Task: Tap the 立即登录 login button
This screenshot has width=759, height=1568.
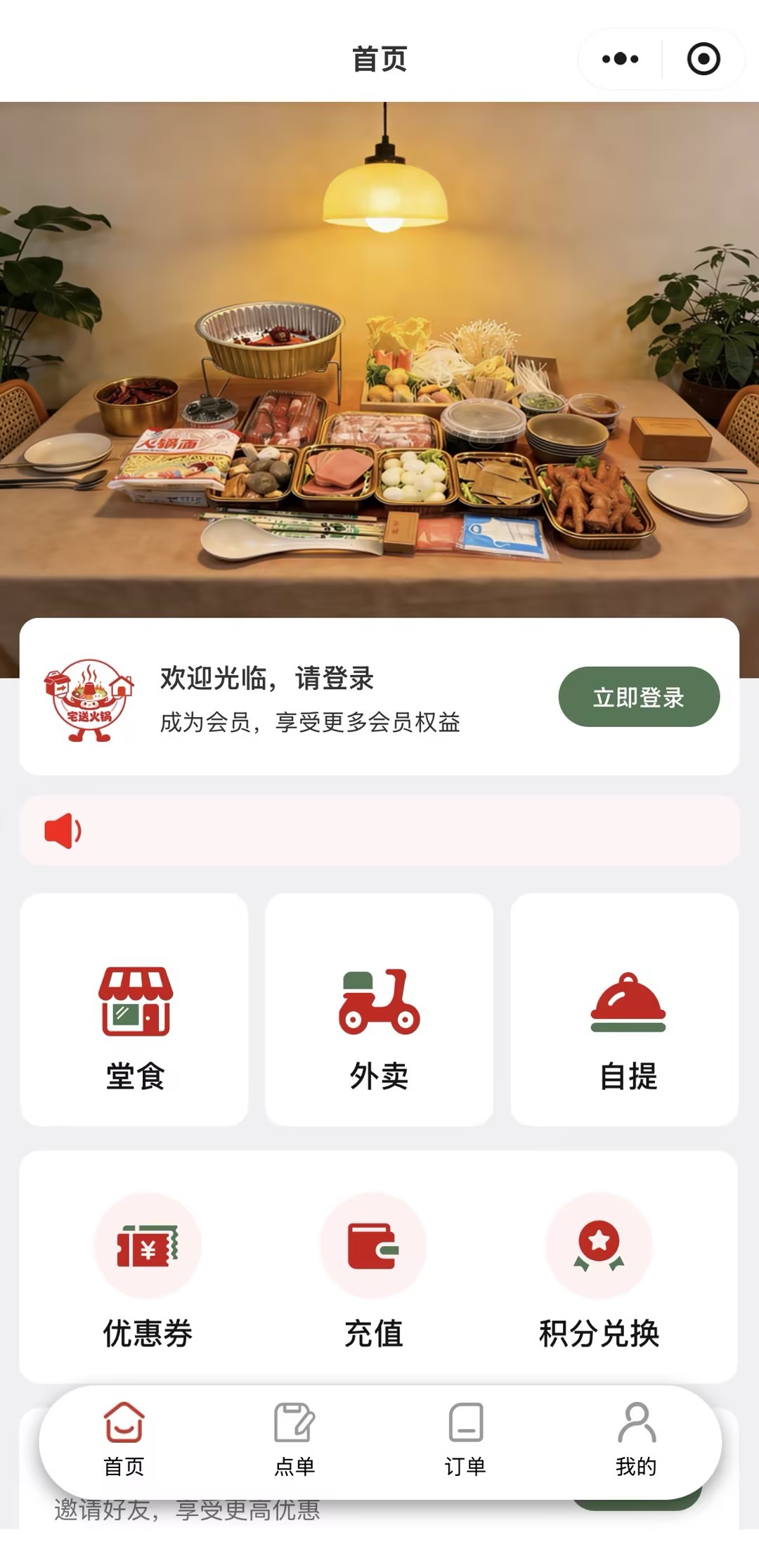Action: [x=638, y=697]
